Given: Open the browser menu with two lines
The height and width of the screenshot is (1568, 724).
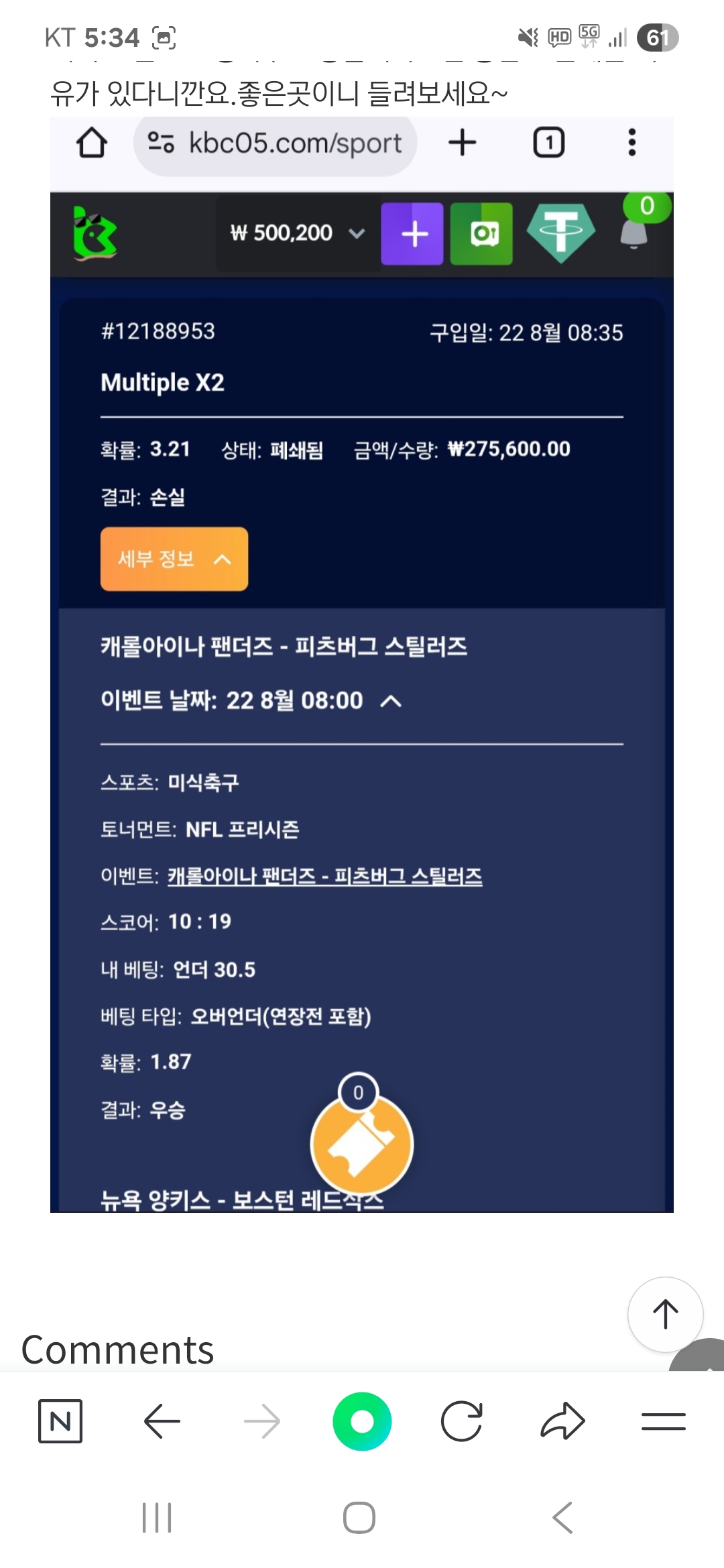Looking at the screenshot, I should coord(663,1421).
